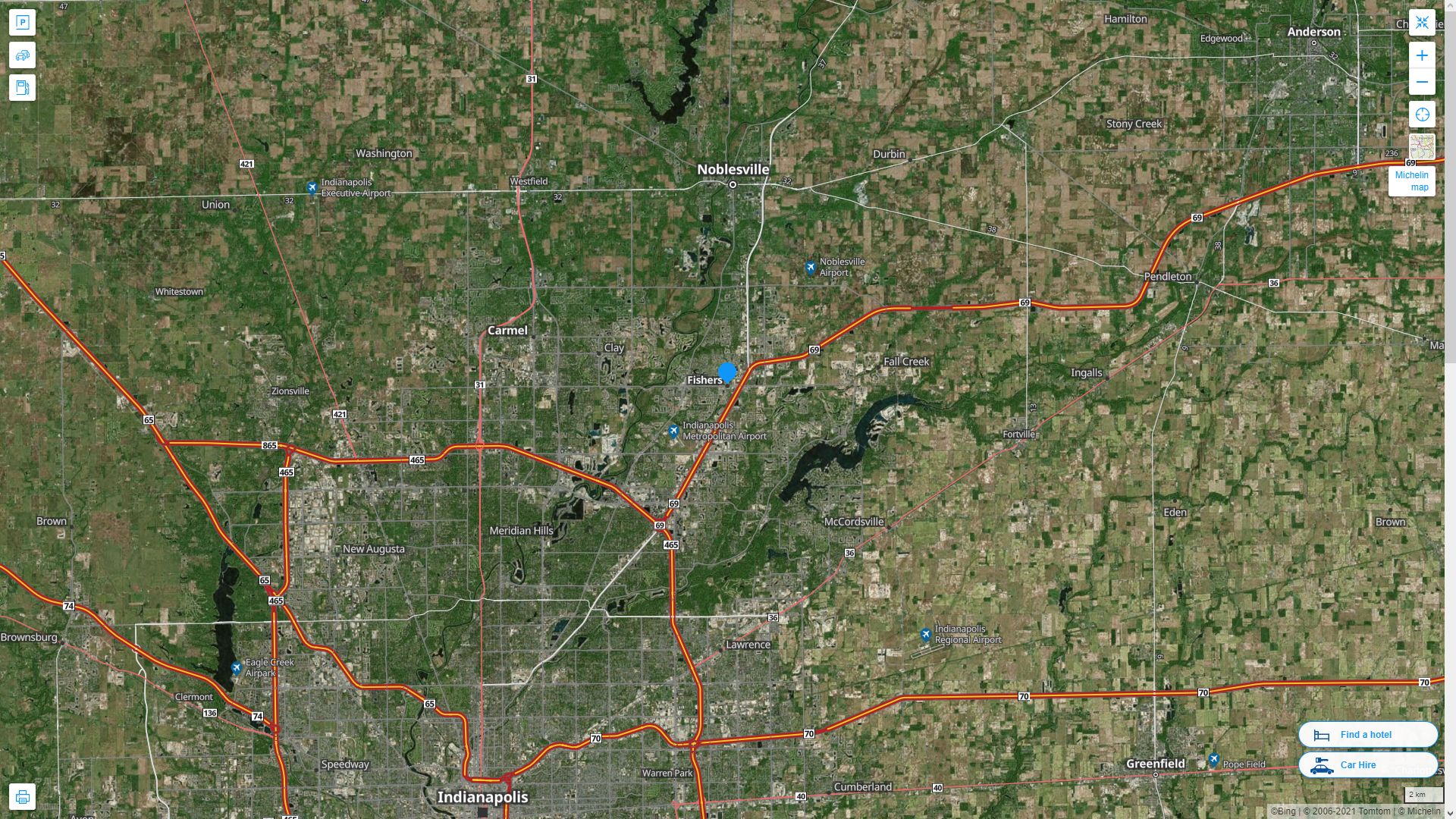Toggle the traffic layer
The height and width of the screenshot is (819, 1456).
point(22,55)
